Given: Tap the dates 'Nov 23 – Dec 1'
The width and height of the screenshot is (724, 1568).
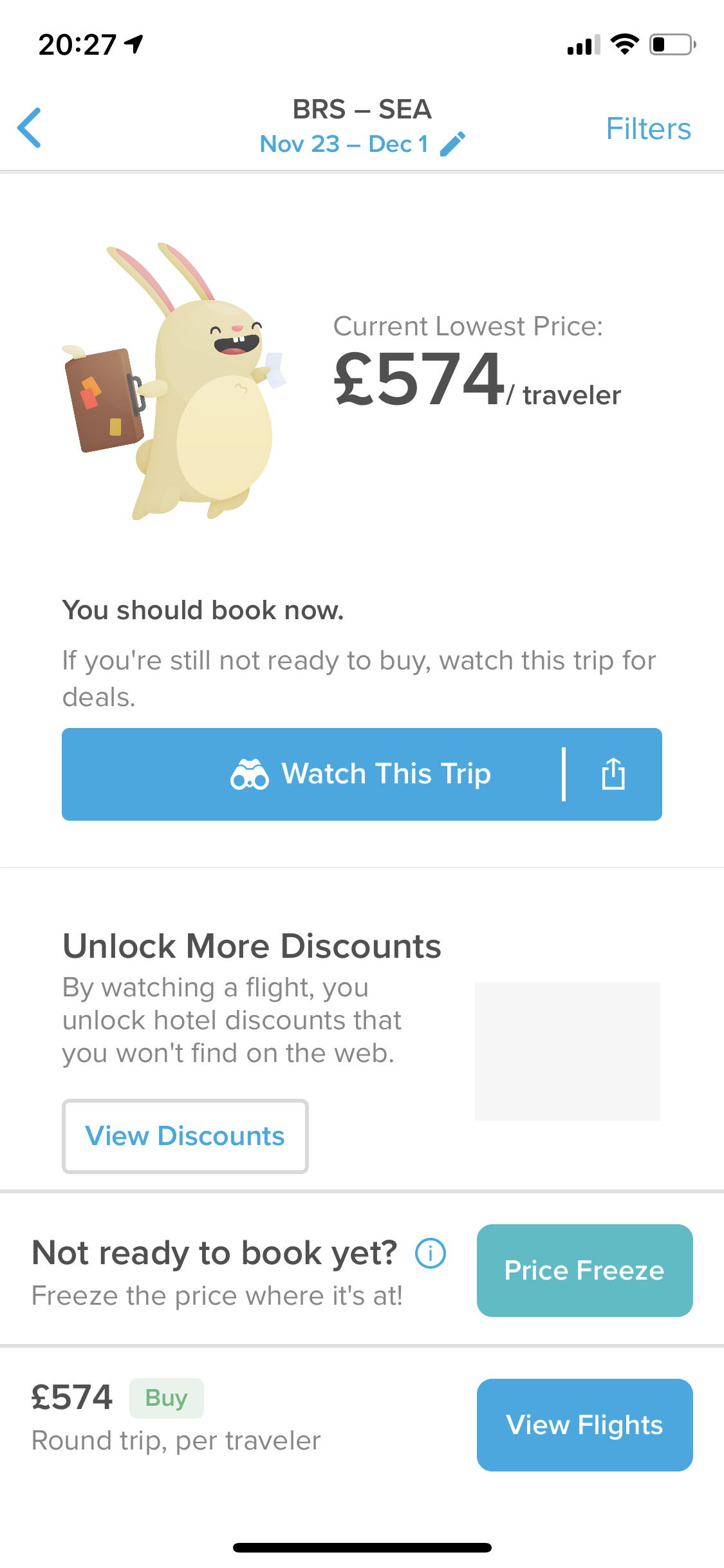Looking at the screenshot, I should pyautogui.click(x=344, y=143).
